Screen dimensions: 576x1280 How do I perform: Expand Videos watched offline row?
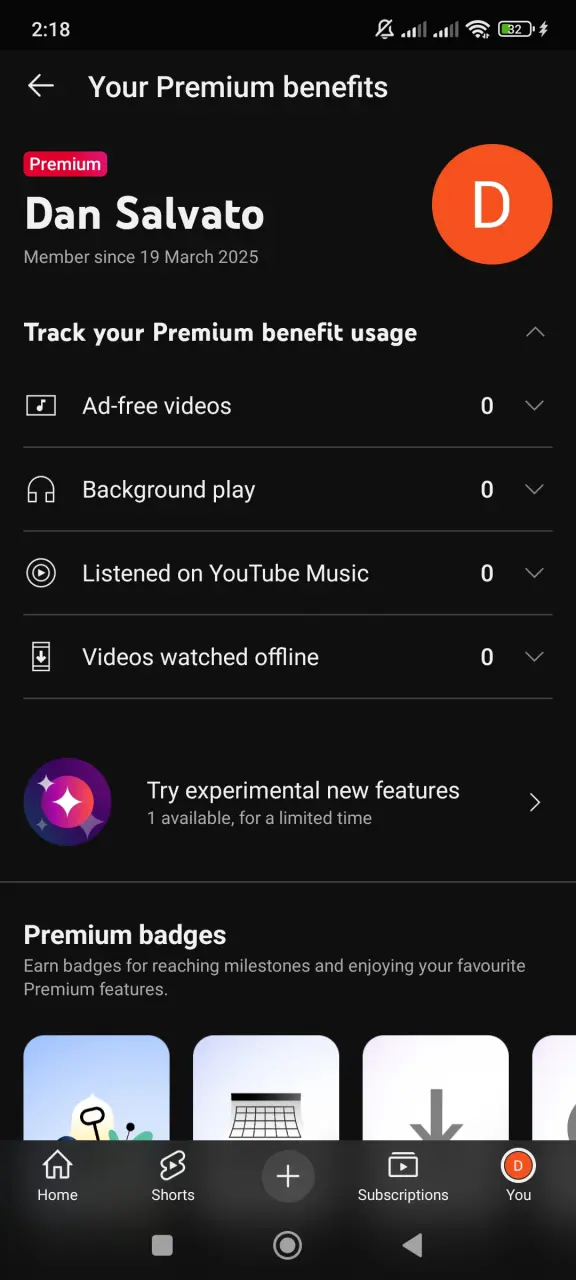(x=288, y=657)
